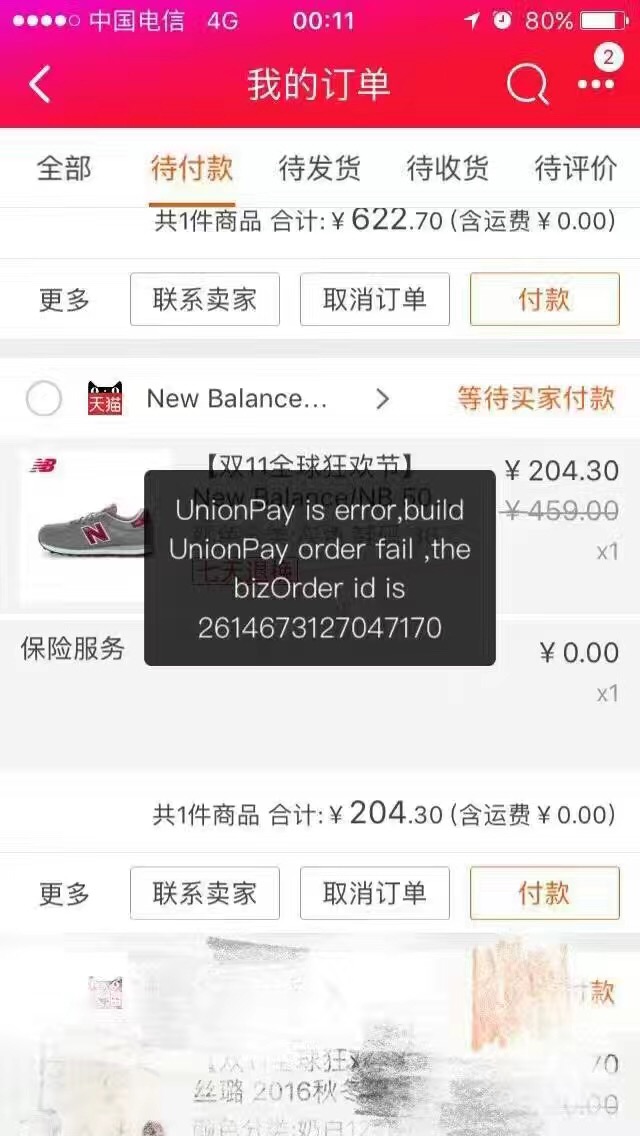Switch to the 待收货 tab
640x1136 pixels.
pos(447,168)
